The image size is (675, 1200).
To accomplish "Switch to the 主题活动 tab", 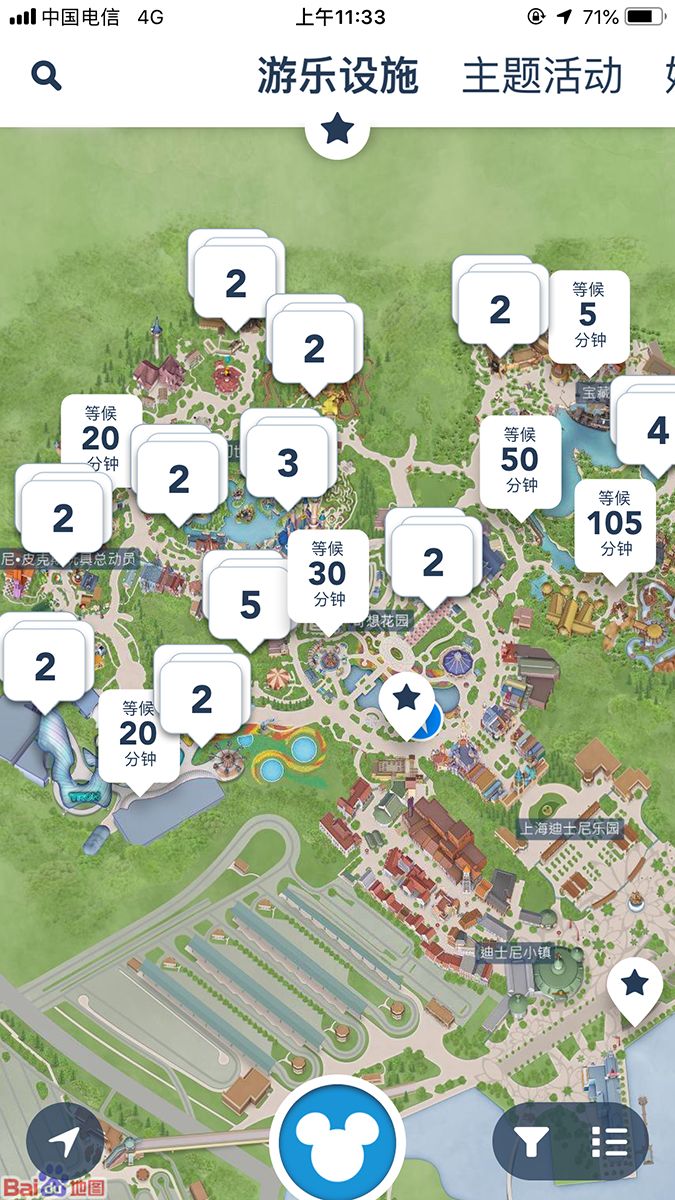I will (x=542, y=77).
